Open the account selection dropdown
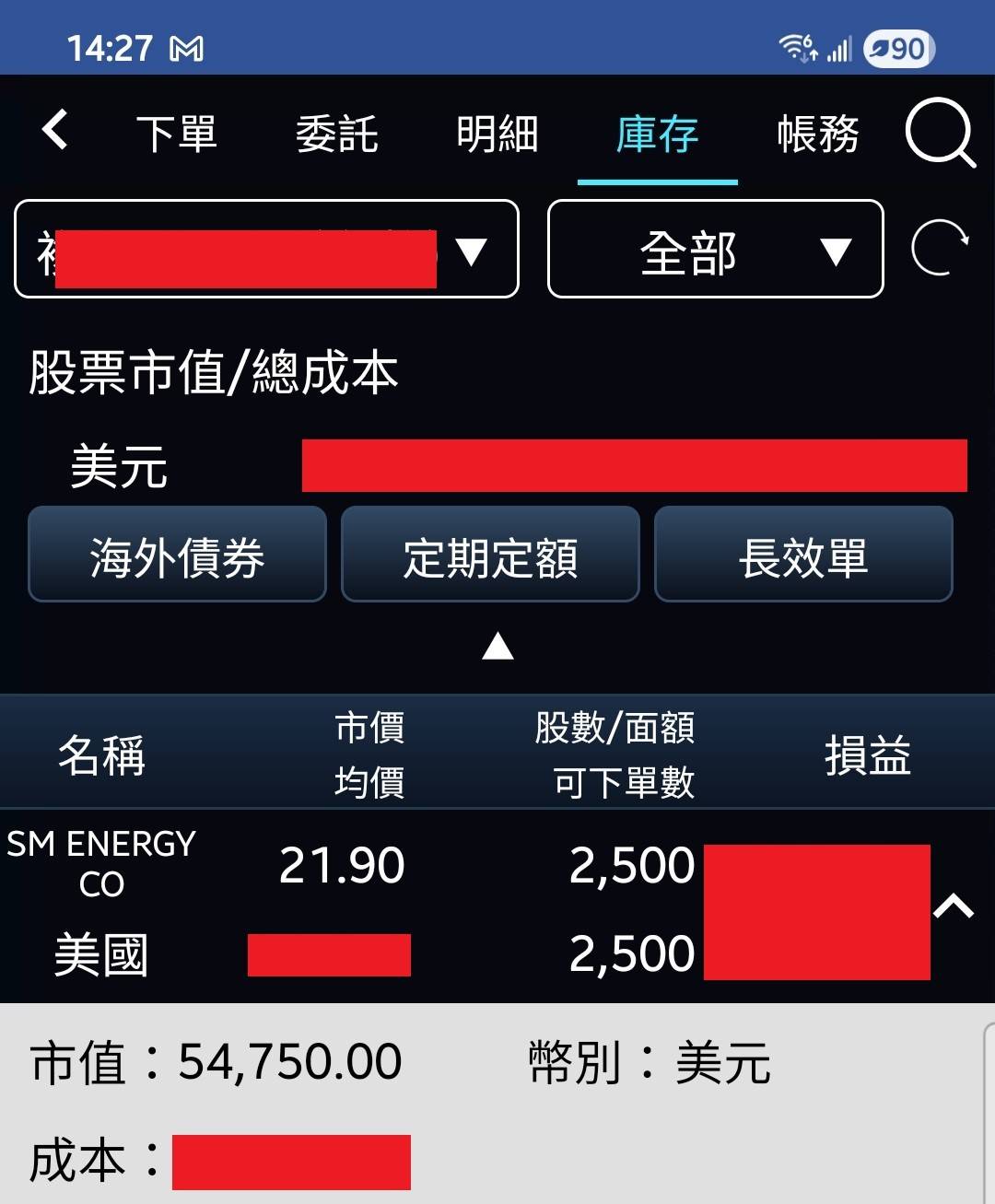This screenshot has width=995, height=1204. coord(266,250)
